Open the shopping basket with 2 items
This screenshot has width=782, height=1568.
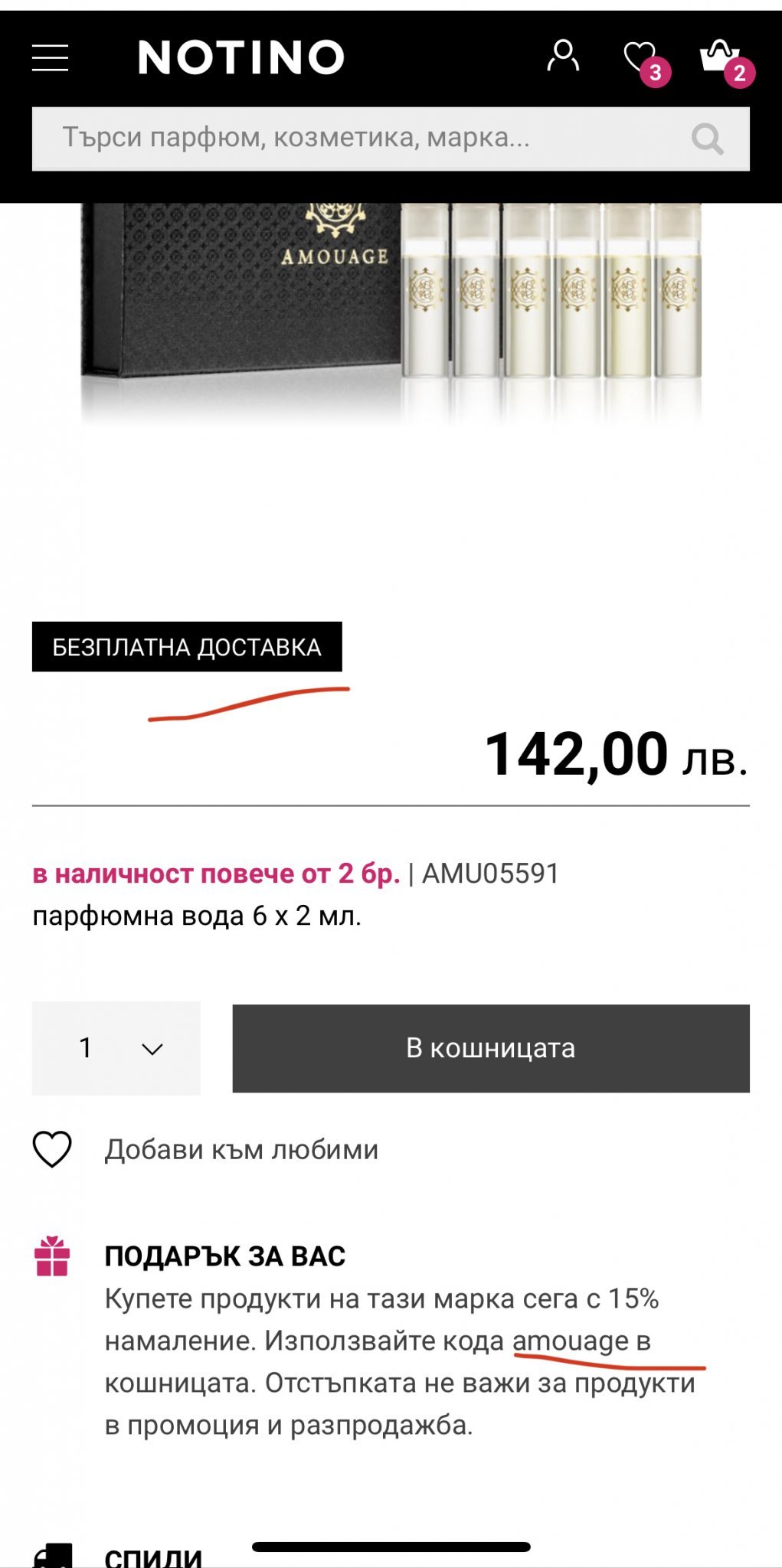[721, 58]
